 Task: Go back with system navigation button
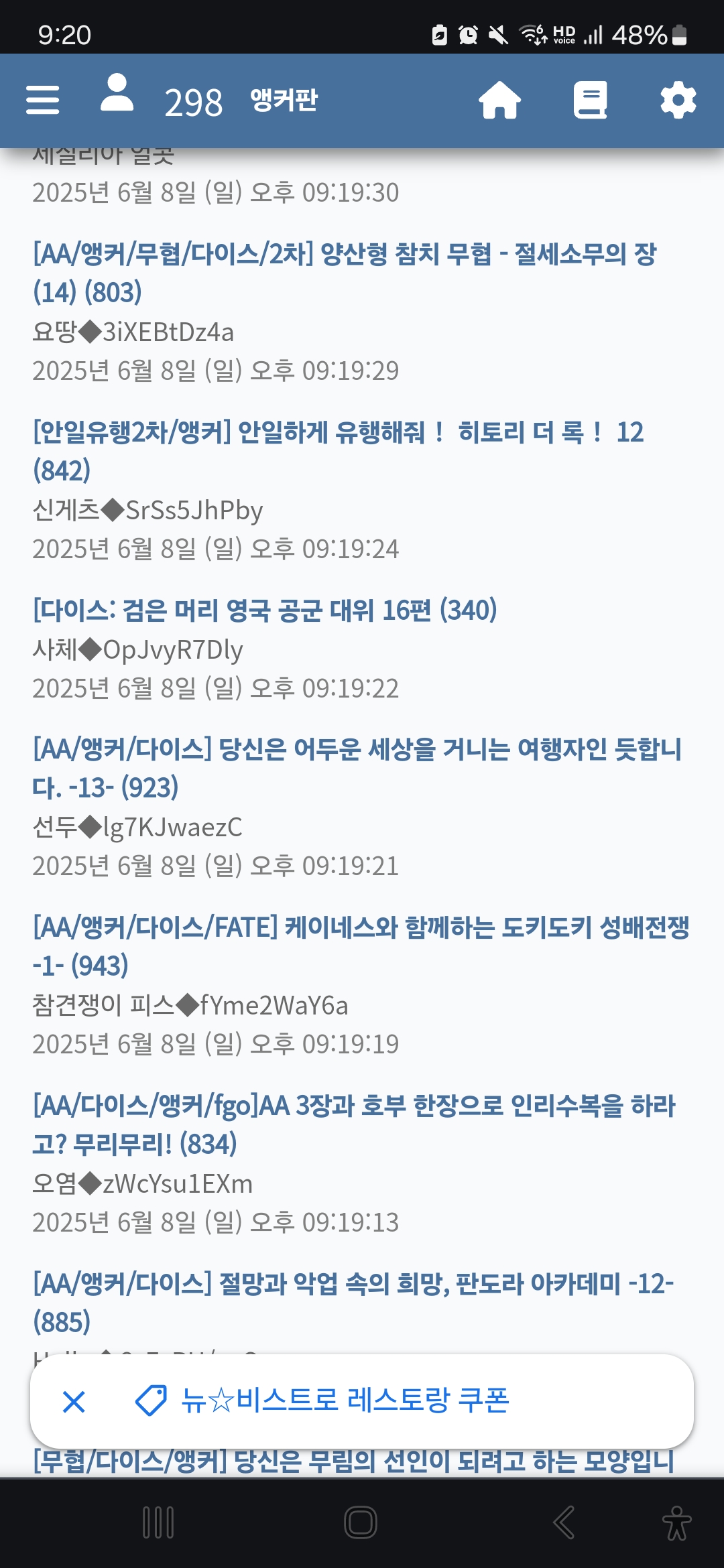pyautogui.click(x=563, y=1522)
